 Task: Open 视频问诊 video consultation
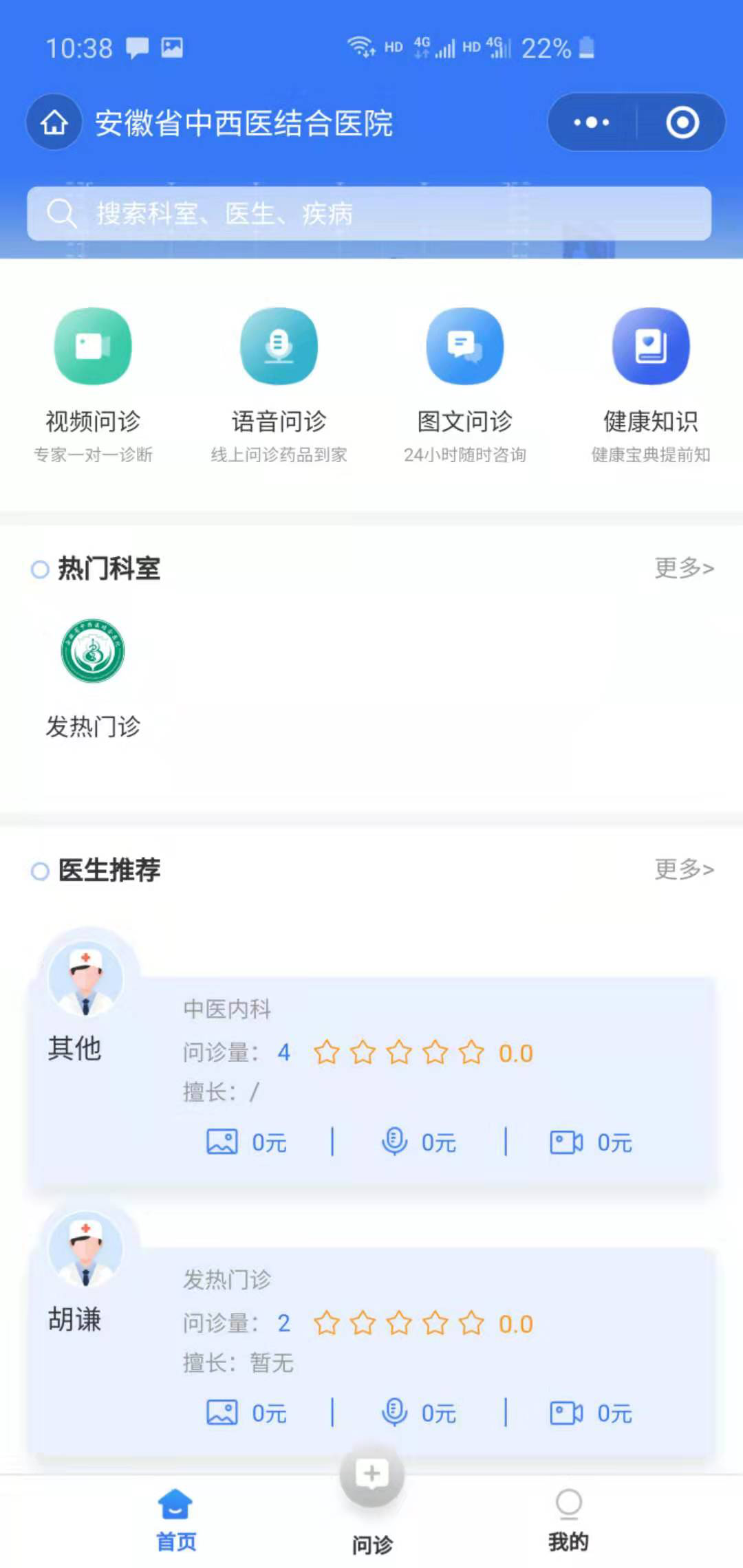coord(93,385)
